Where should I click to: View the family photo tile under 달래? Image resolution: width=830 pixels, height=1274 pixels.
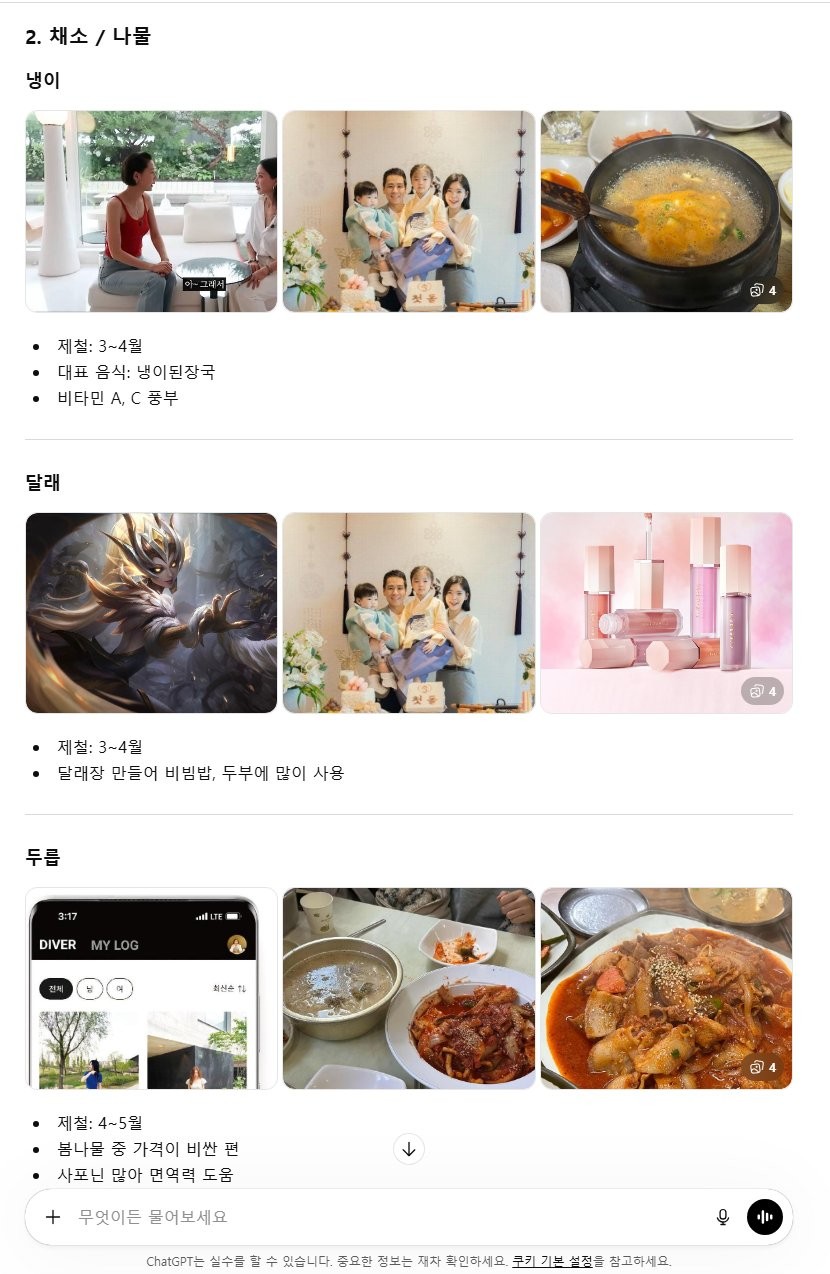408,613
